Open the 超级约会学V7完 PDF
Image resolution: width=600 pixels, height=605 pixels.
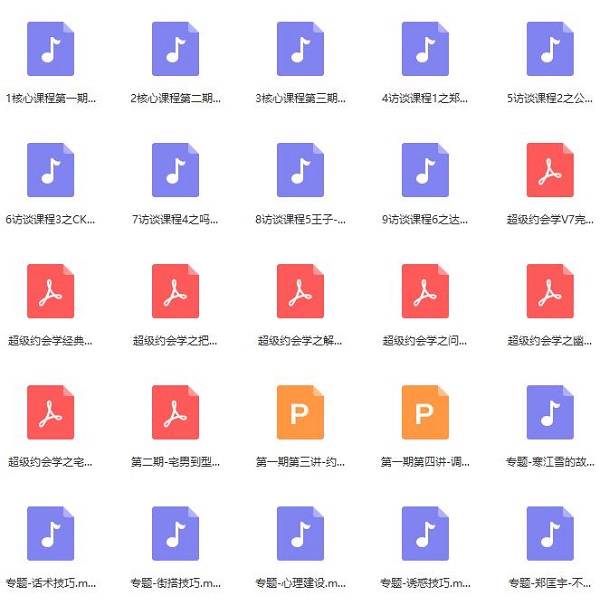pyautogui.click(x=550, y=170)
